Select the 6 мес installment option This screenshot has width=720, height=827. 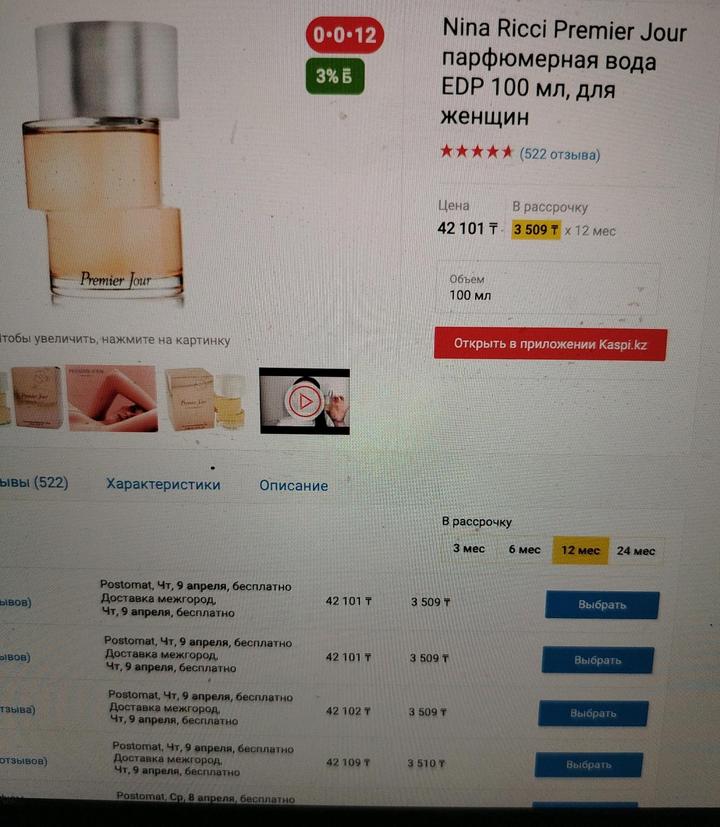pos(524,550)
